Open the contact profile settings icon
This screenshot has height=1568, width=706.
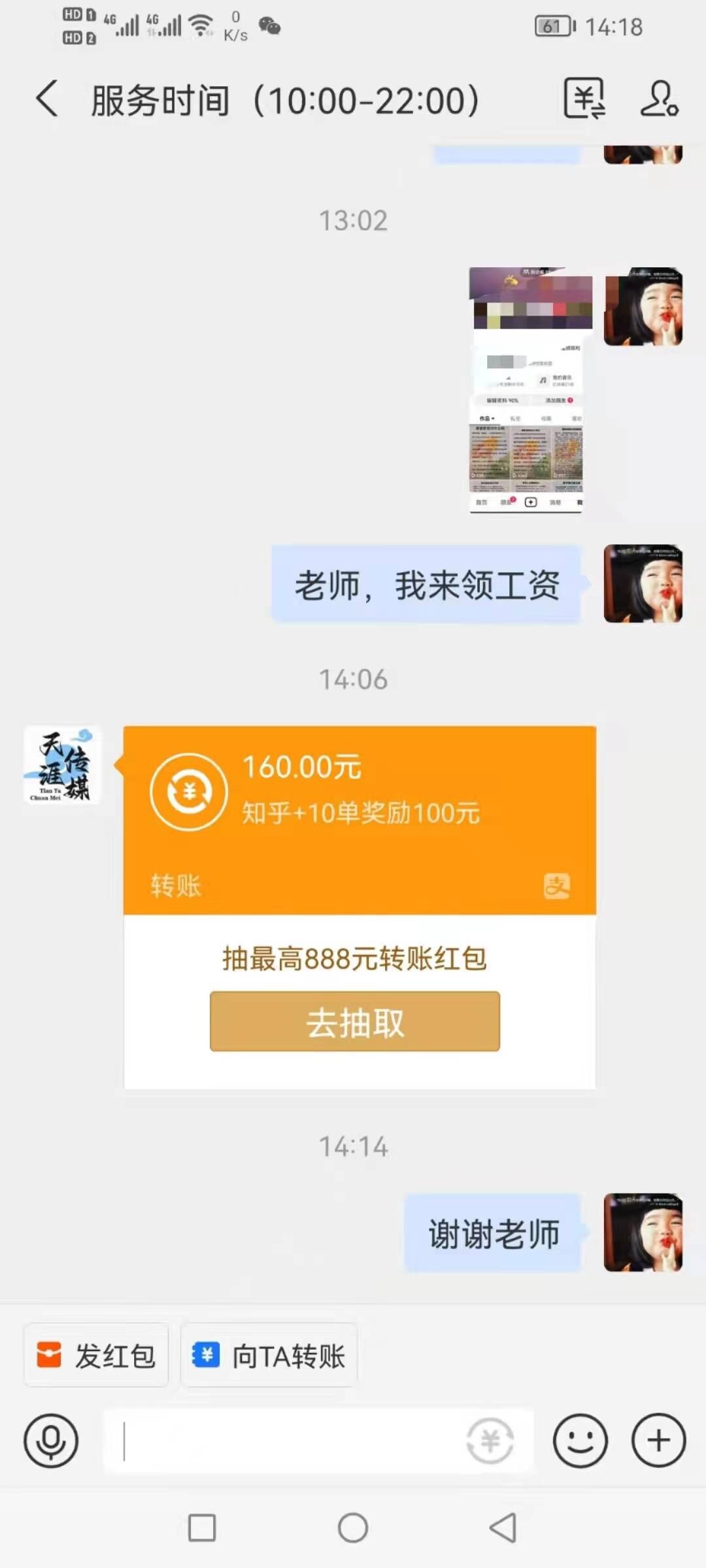(659, 99)
